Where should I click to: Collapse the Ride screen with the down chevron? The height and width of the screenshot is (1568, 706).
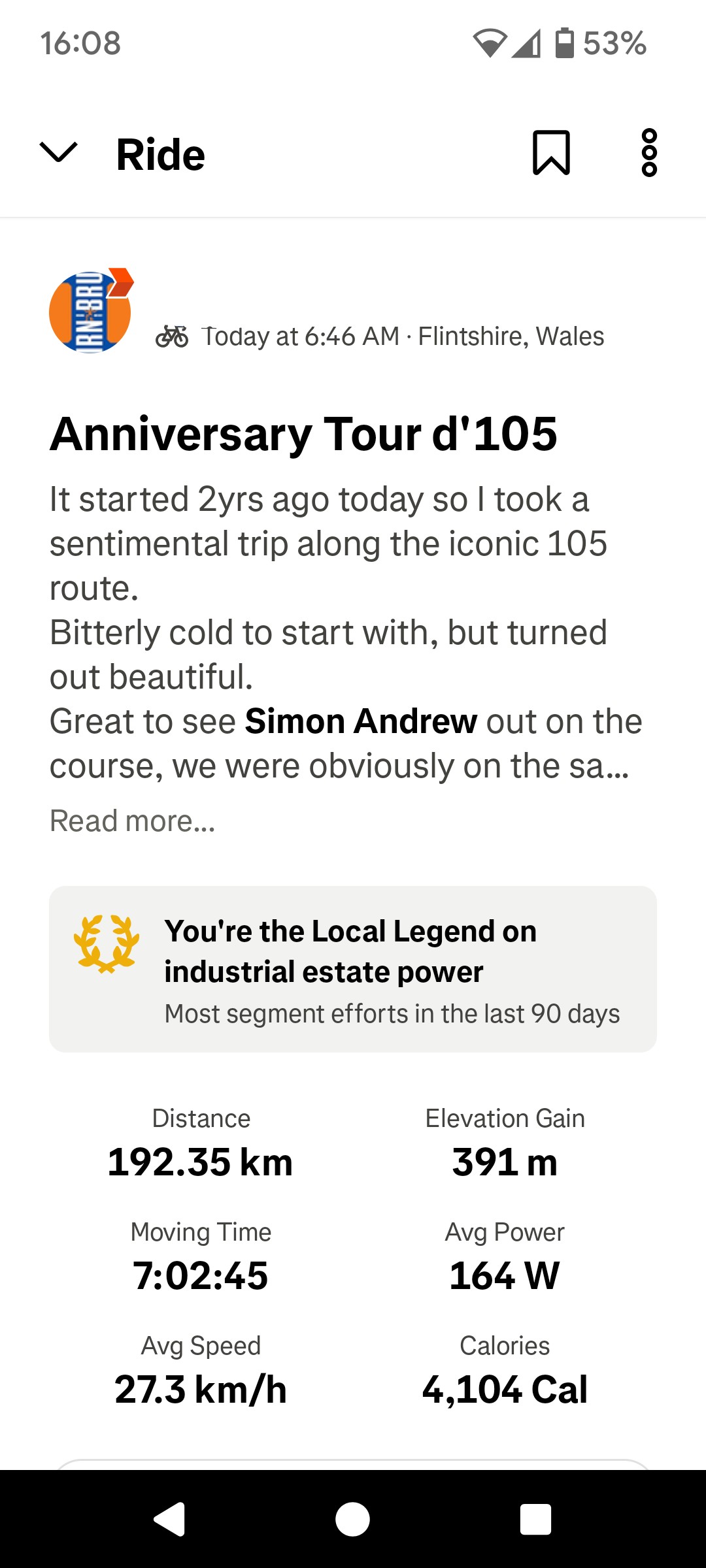(x=59, y=153)
